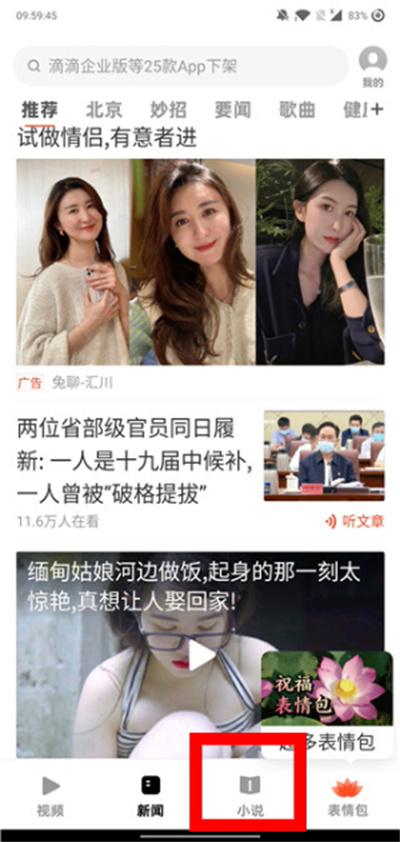Go to the 歌曲 tab
The height and width of the screenshot is (842, 400).
click(297, 110)
